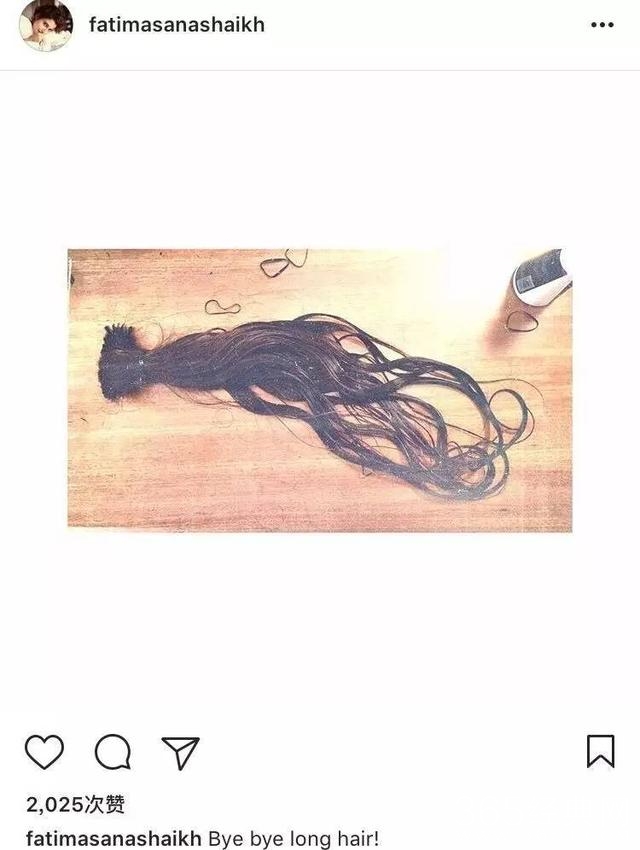Open the comment bubble

(113, 752)
